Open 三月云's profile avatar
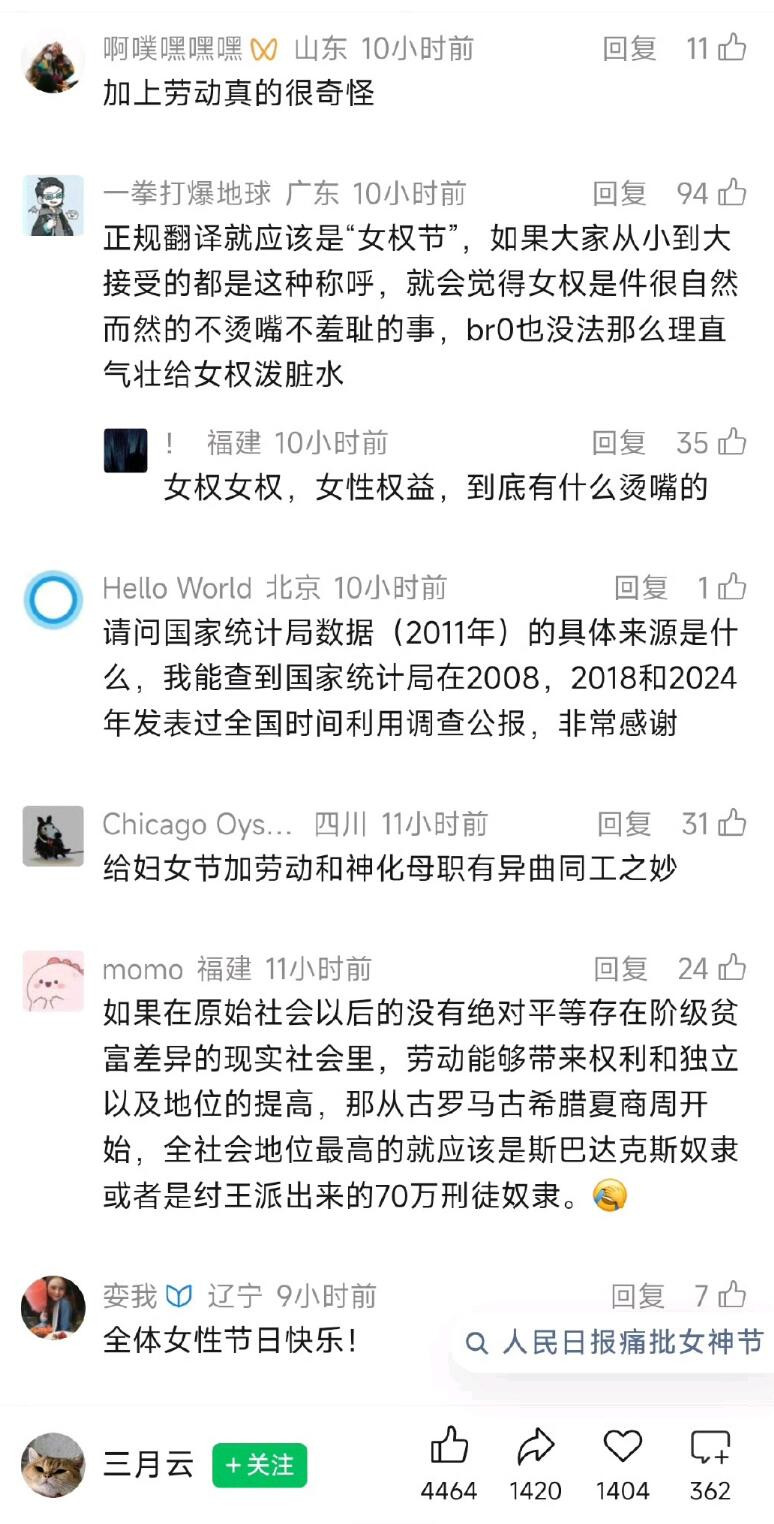 [x=53, y=1465]
